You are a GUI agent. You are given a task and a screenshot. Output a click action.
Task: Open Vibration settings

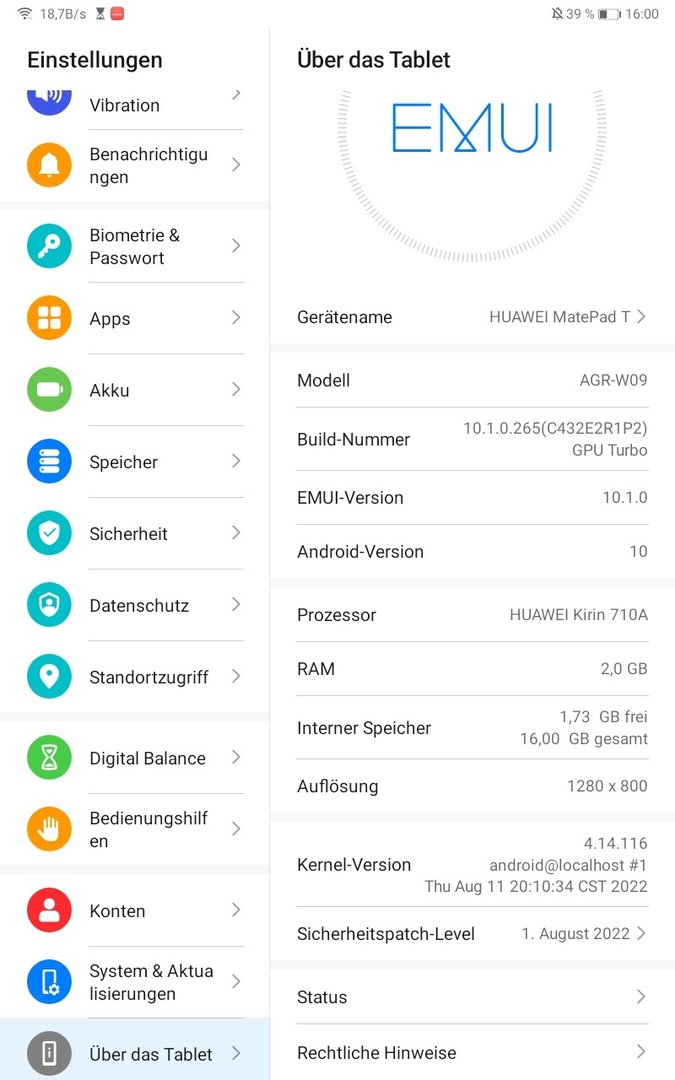135,104
